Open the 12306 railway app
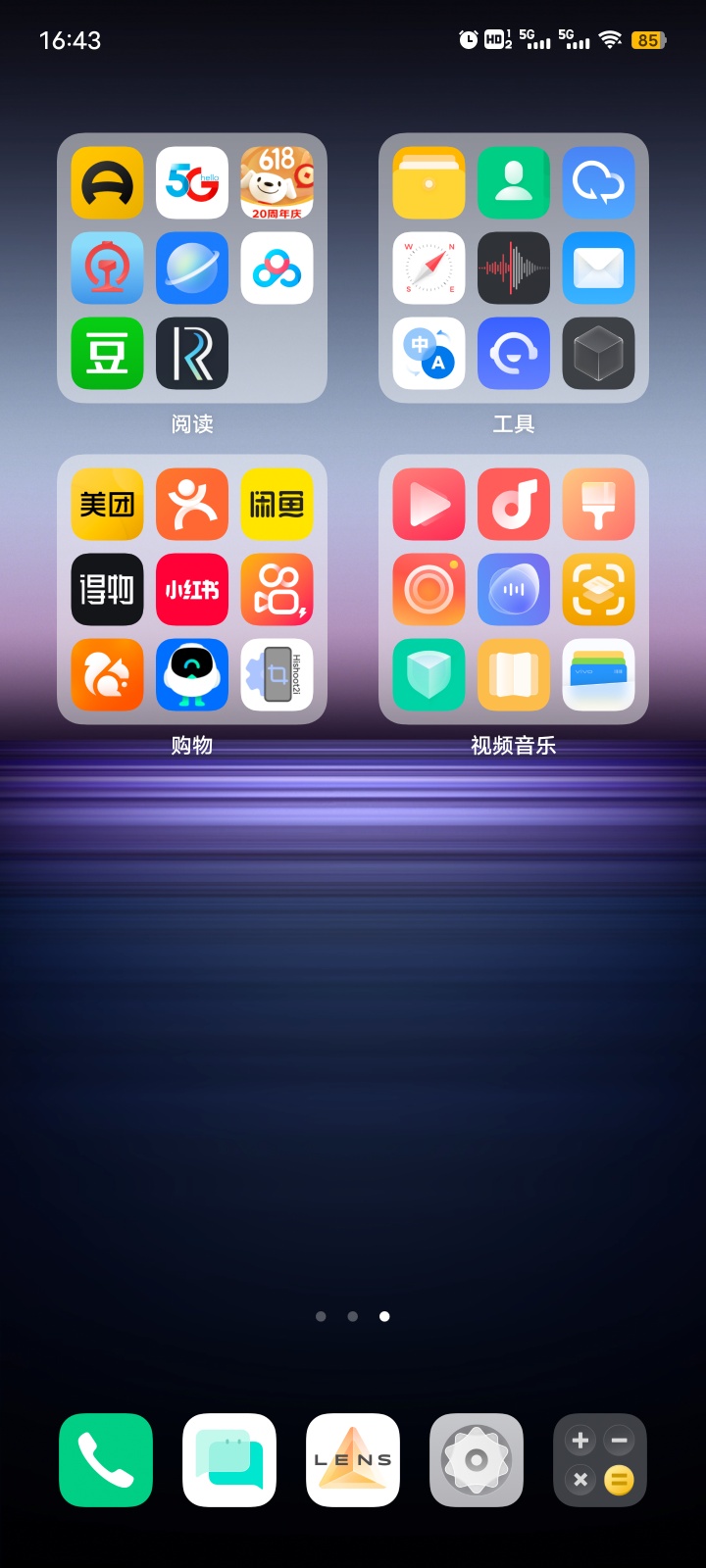Image resolution: width=706 pixels, height=1568 pixels. [x=107, y=269]
